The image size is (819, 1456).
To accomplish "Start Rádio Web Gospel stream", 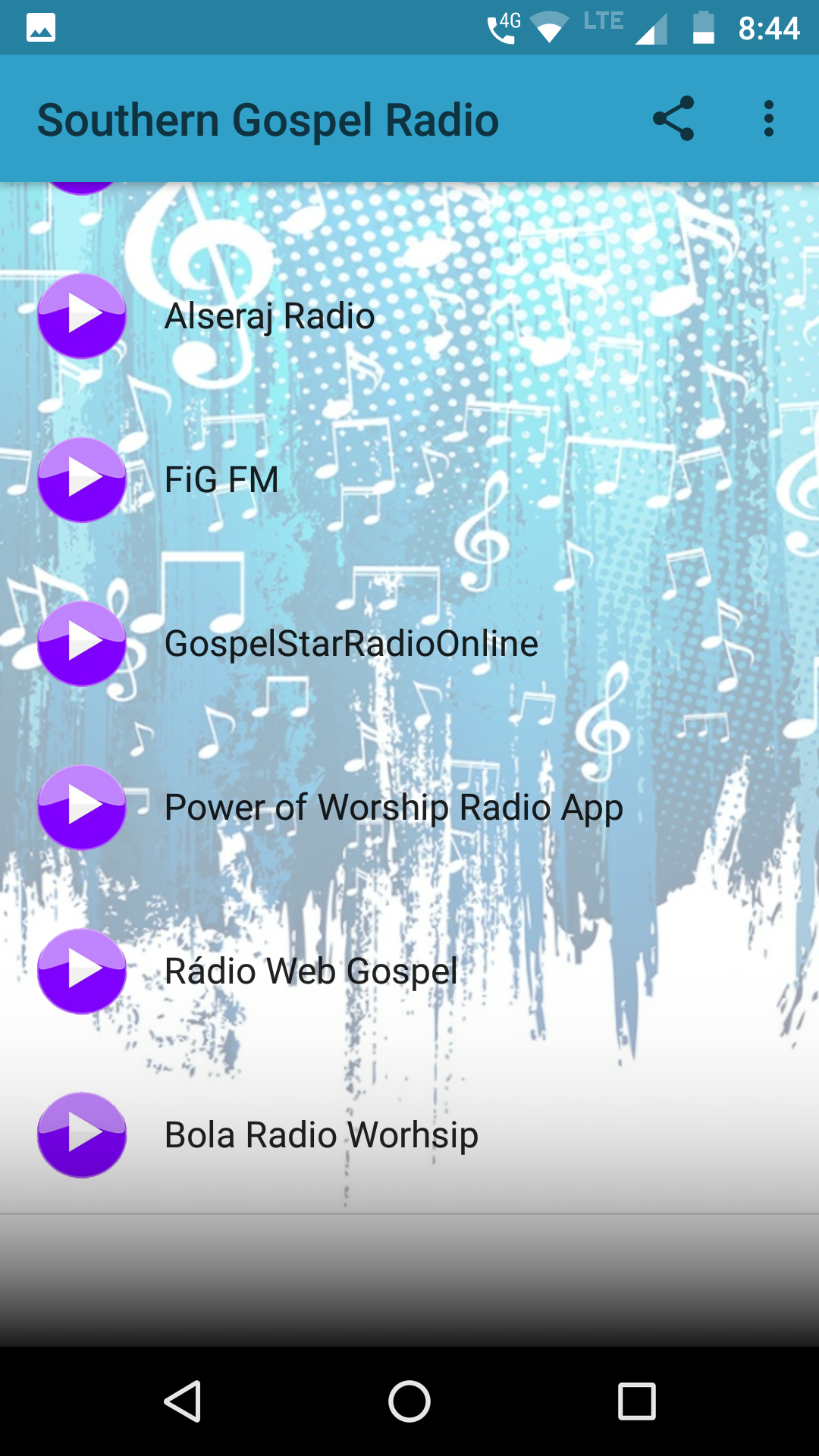I will click(x=82, y=971).
